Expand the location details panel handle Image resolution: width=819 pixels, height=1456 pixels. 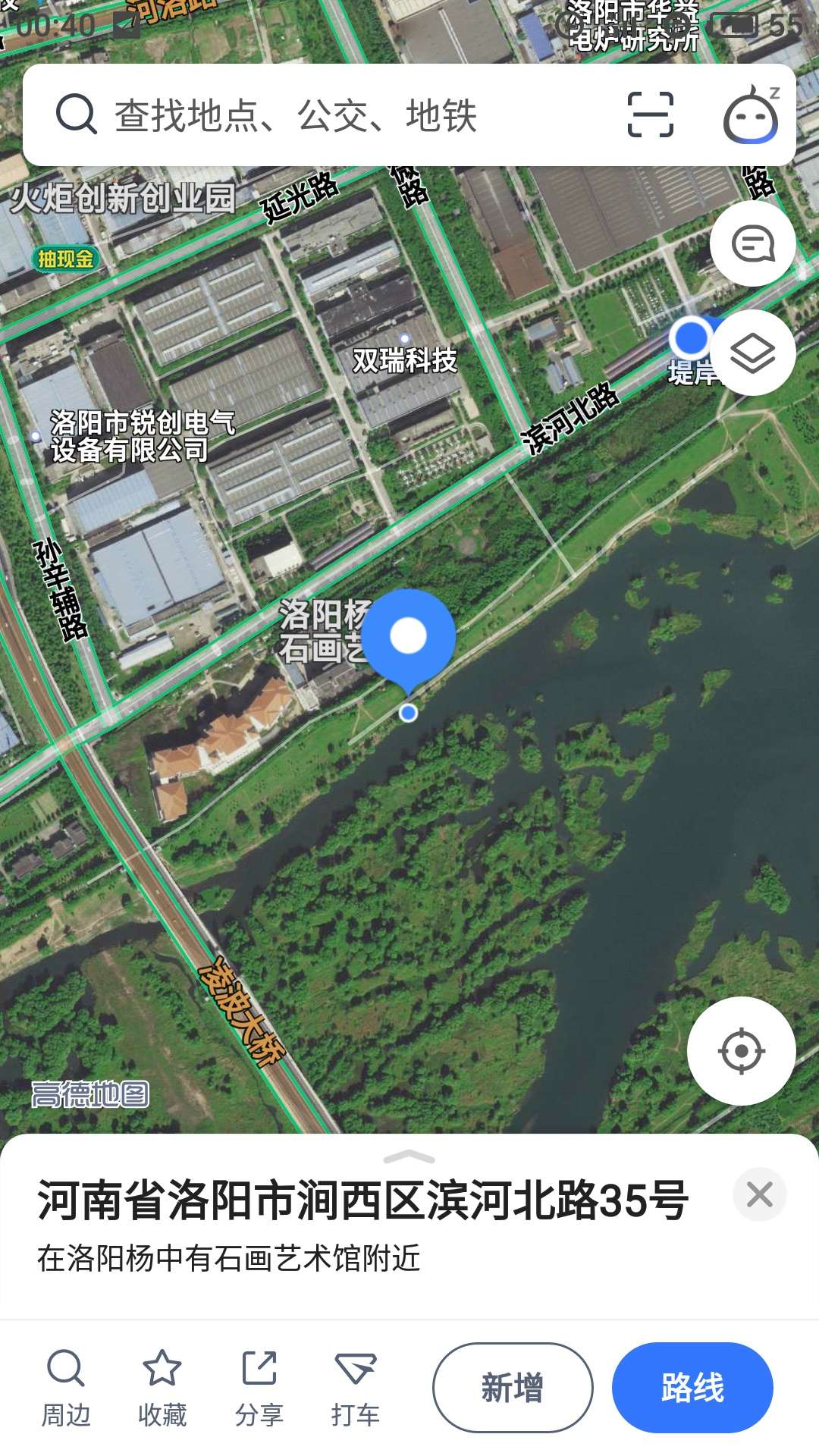tap(409, 1157)
